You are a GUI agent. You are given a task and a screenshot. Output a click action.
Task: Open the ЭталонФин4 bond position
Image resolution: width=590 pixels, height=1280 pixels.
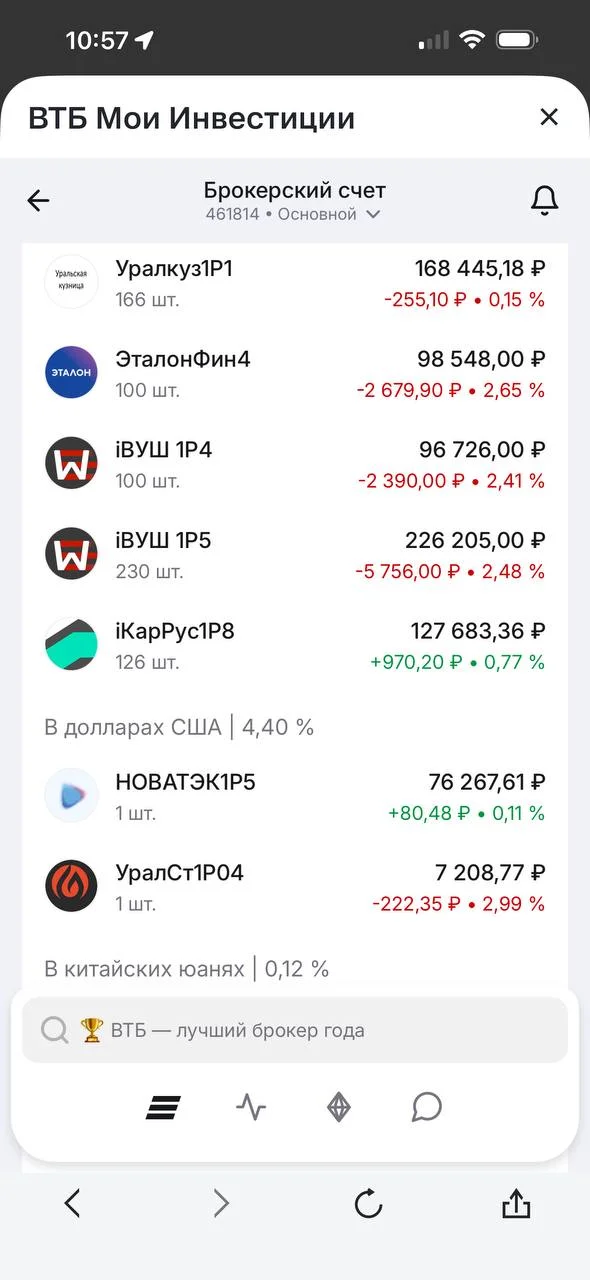(295, 374)
